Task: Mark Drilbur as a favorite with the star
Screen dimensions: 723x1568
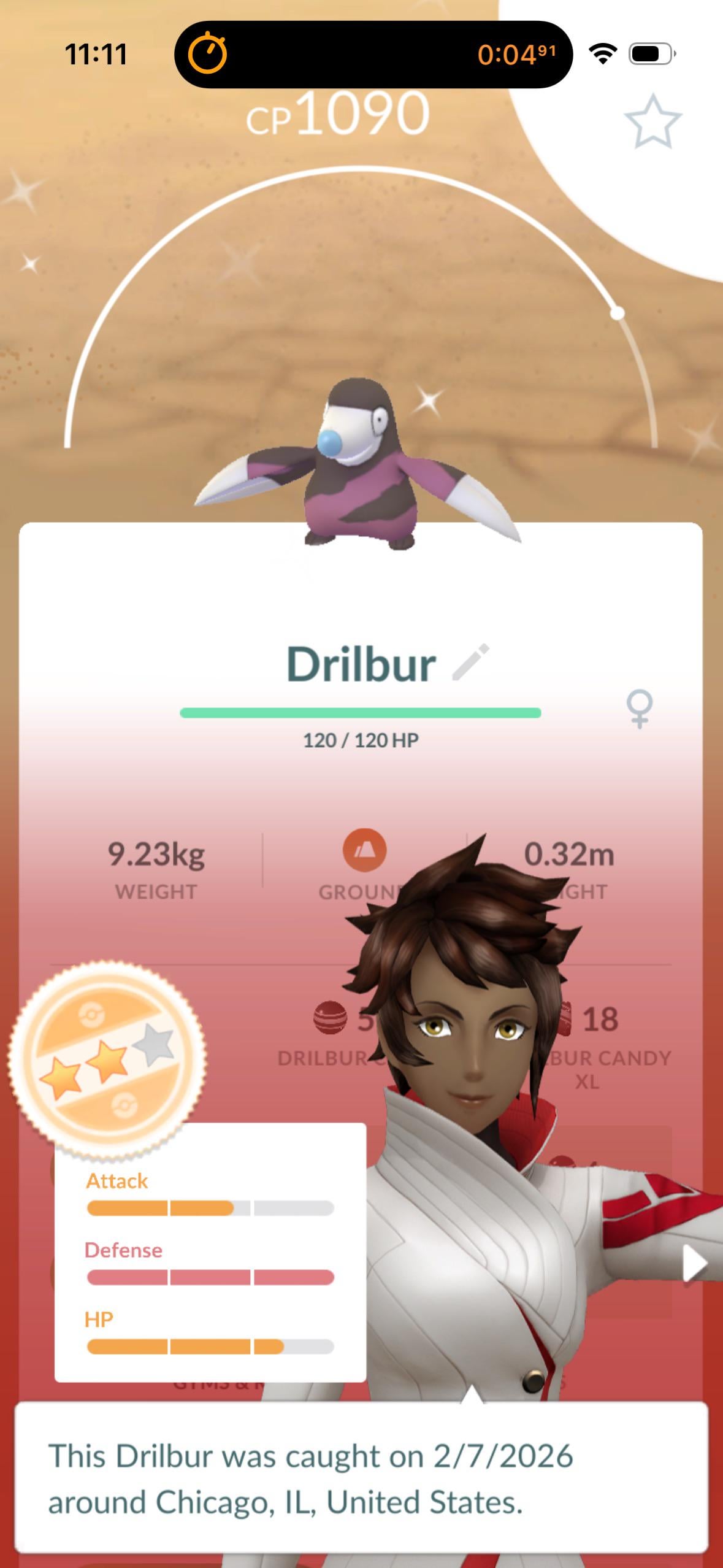Action: [652, 121]
